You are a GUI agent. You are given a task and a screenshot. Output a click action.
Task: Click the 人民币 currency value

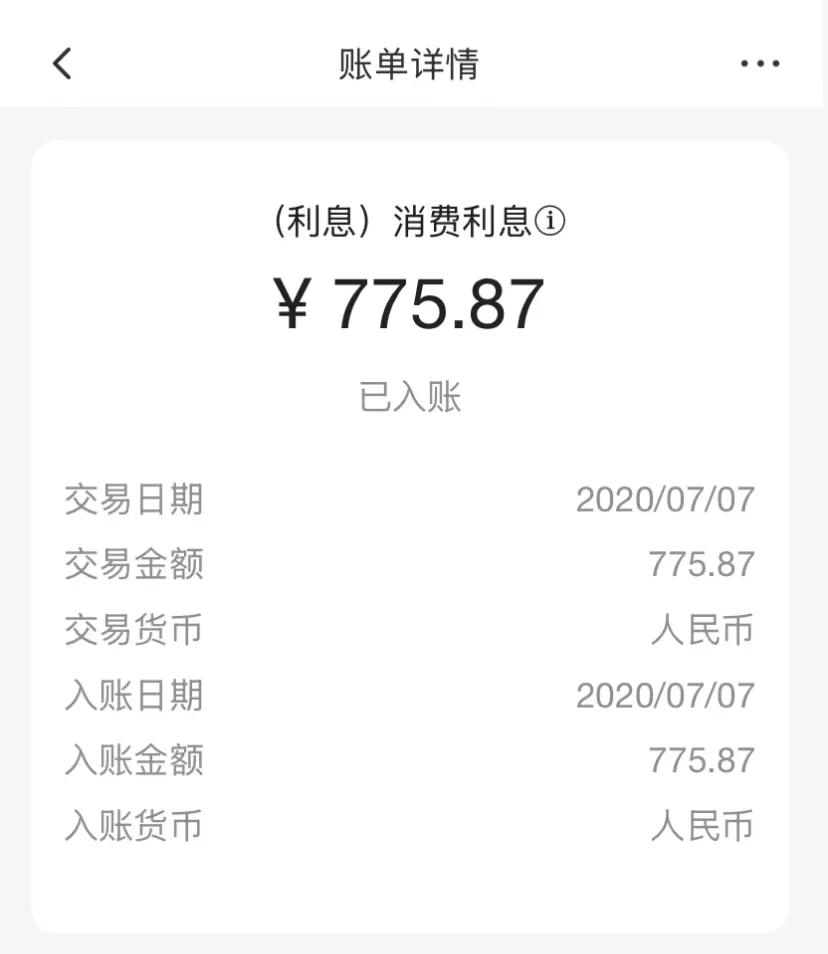[x=702, y=630]
